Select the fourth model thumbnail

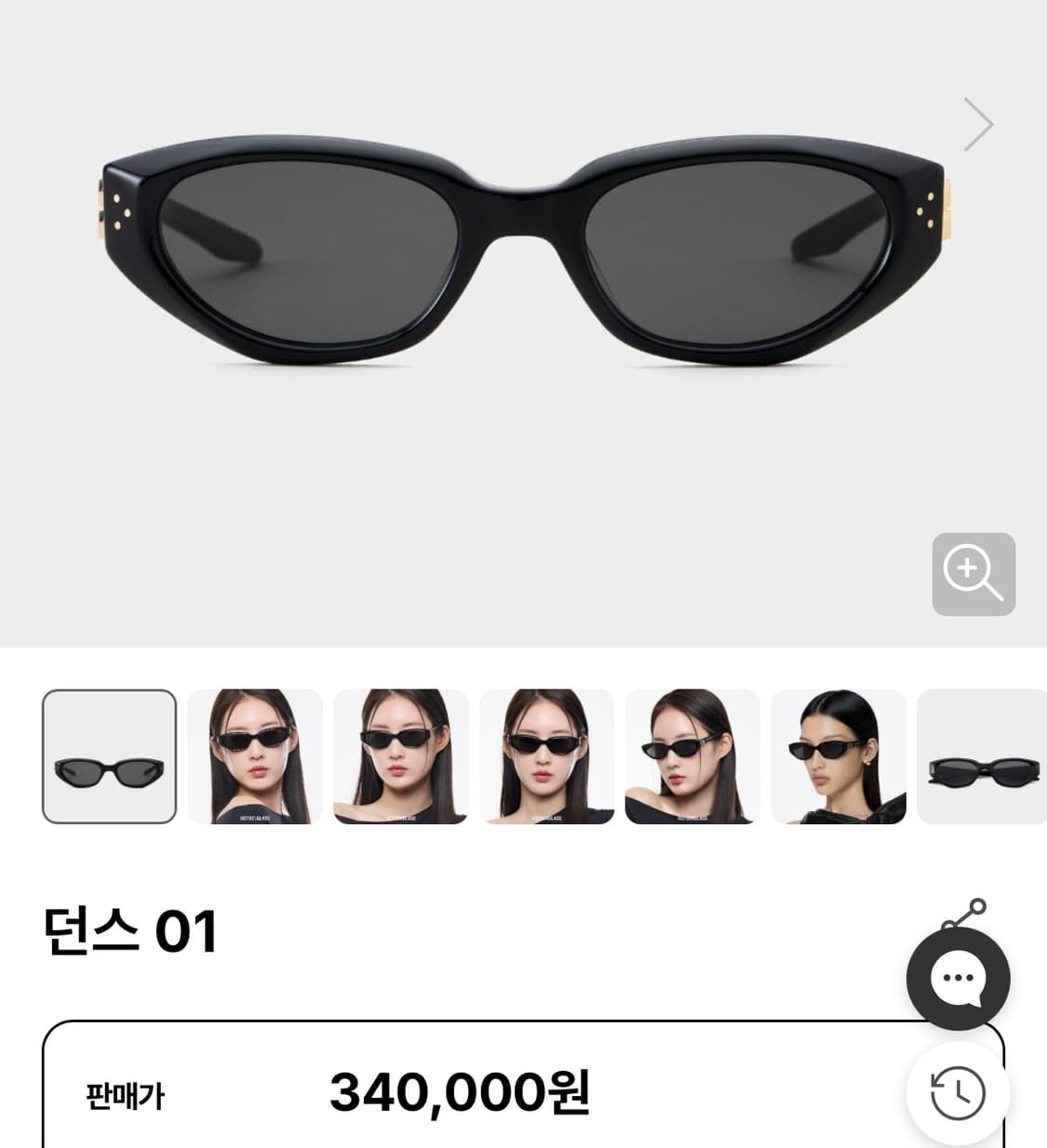click(547, 756)
